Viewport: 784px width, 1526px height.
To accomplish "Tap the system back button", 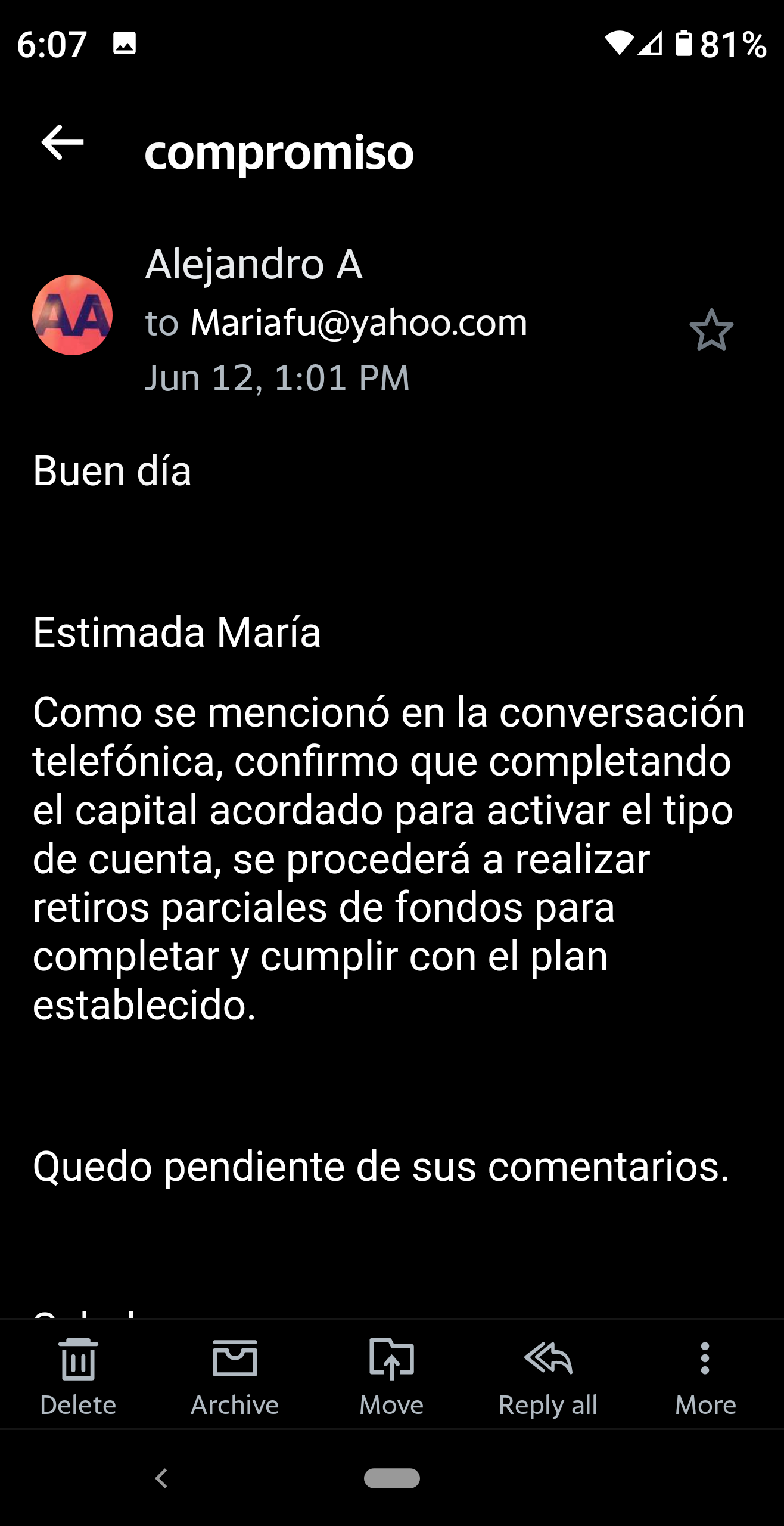I will 161,1478.
